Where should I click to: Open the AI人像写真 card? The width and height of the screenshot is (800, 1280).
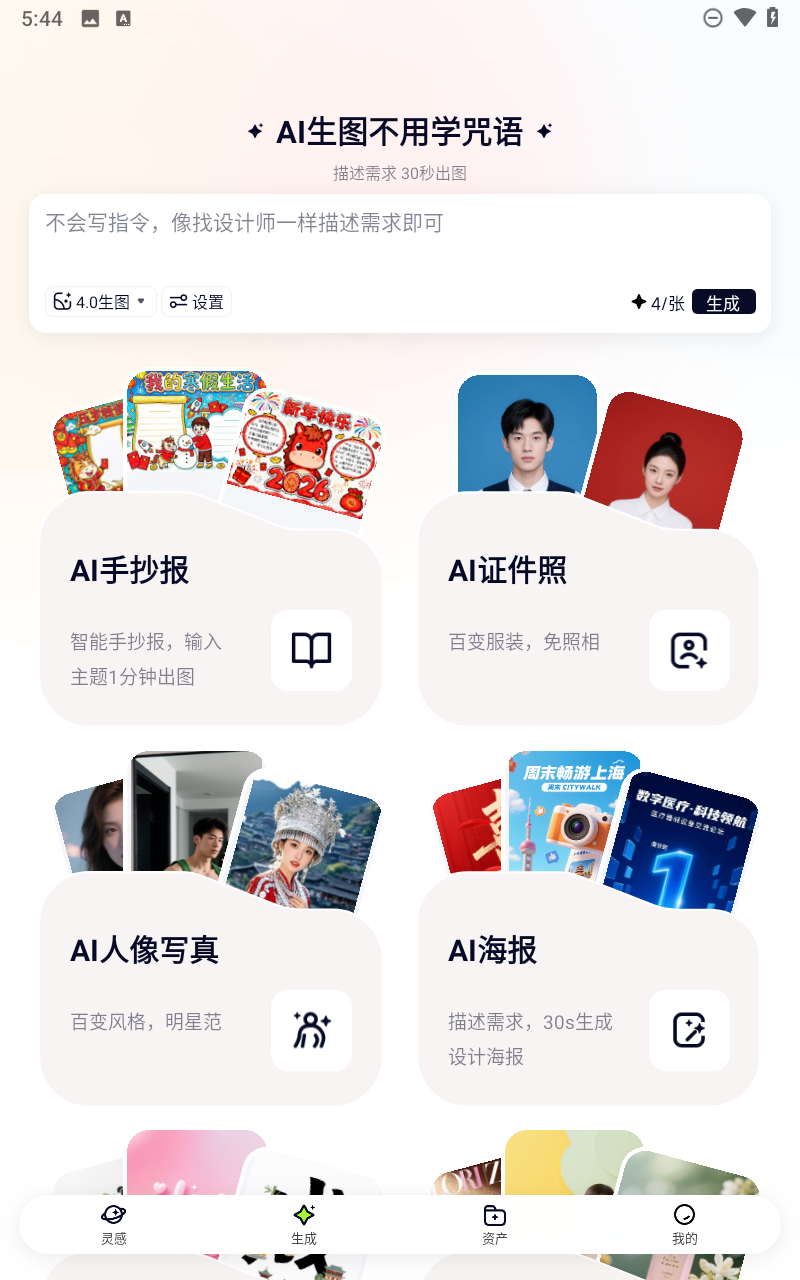[210, 990]
